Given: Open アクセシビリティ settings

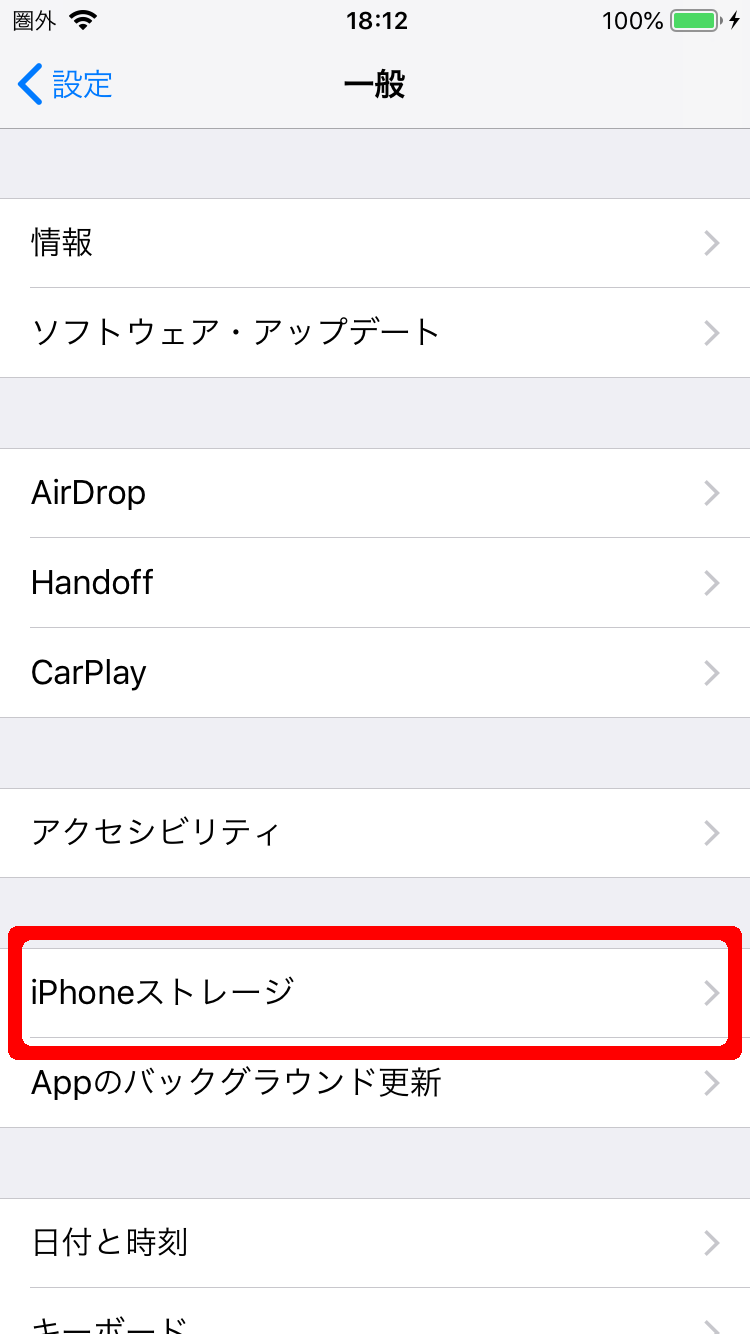Looking at the screenshot, I should tap(375, 832).
